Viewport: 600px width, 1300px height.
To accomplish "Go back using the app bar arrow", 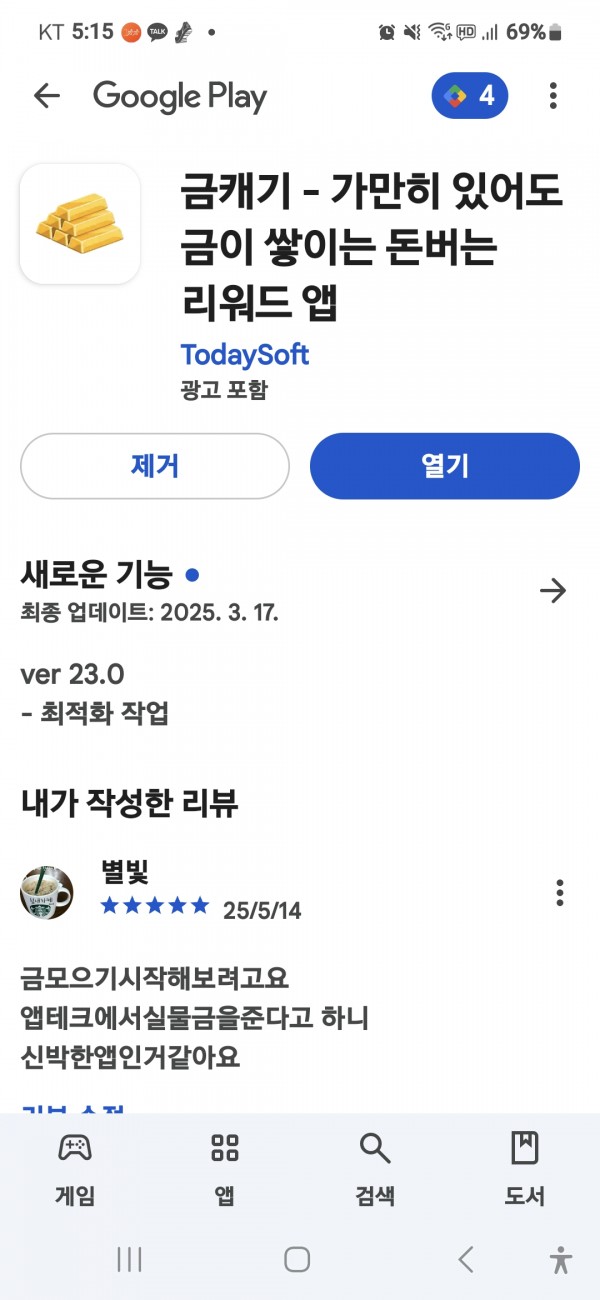I will (x=47, y=96).
